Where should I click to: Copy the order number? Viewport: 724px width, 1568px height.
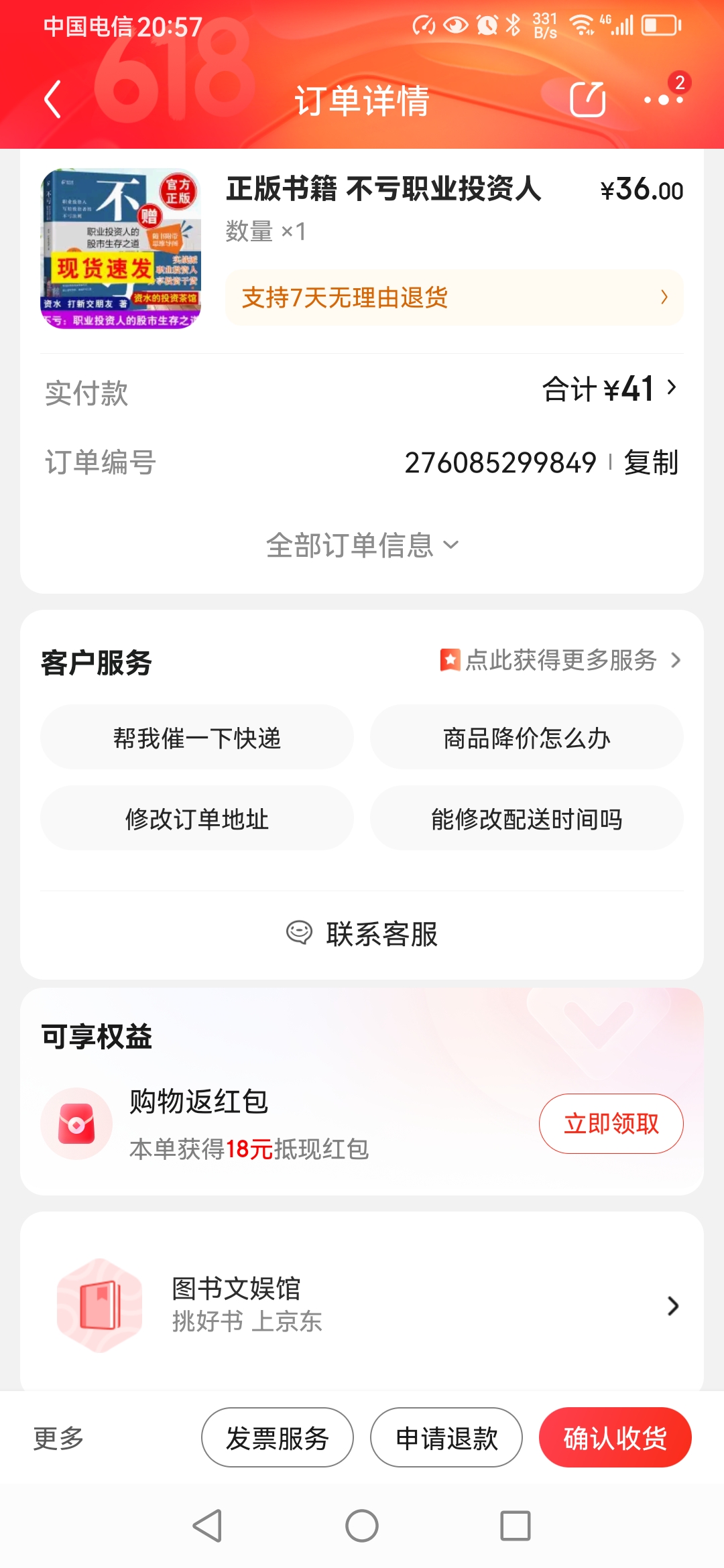(650, 462)
